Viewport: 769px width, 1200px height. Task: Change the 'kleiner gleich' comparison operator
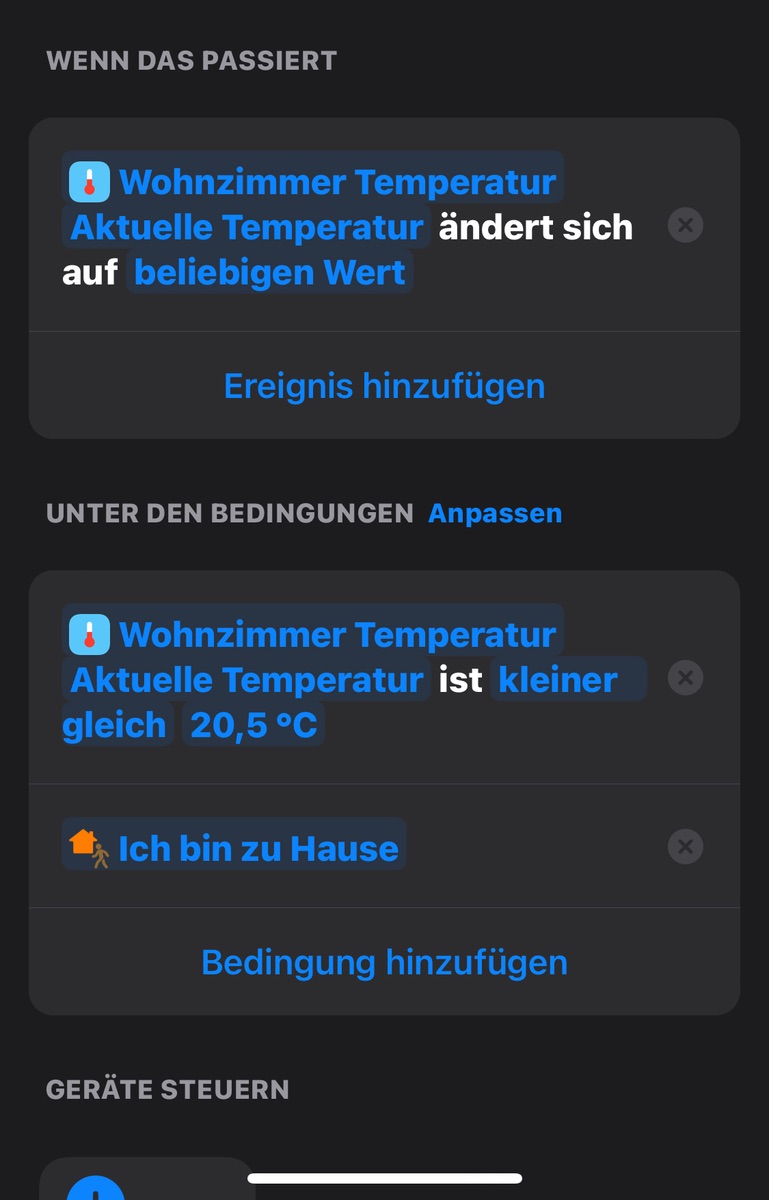pos(556,681)
